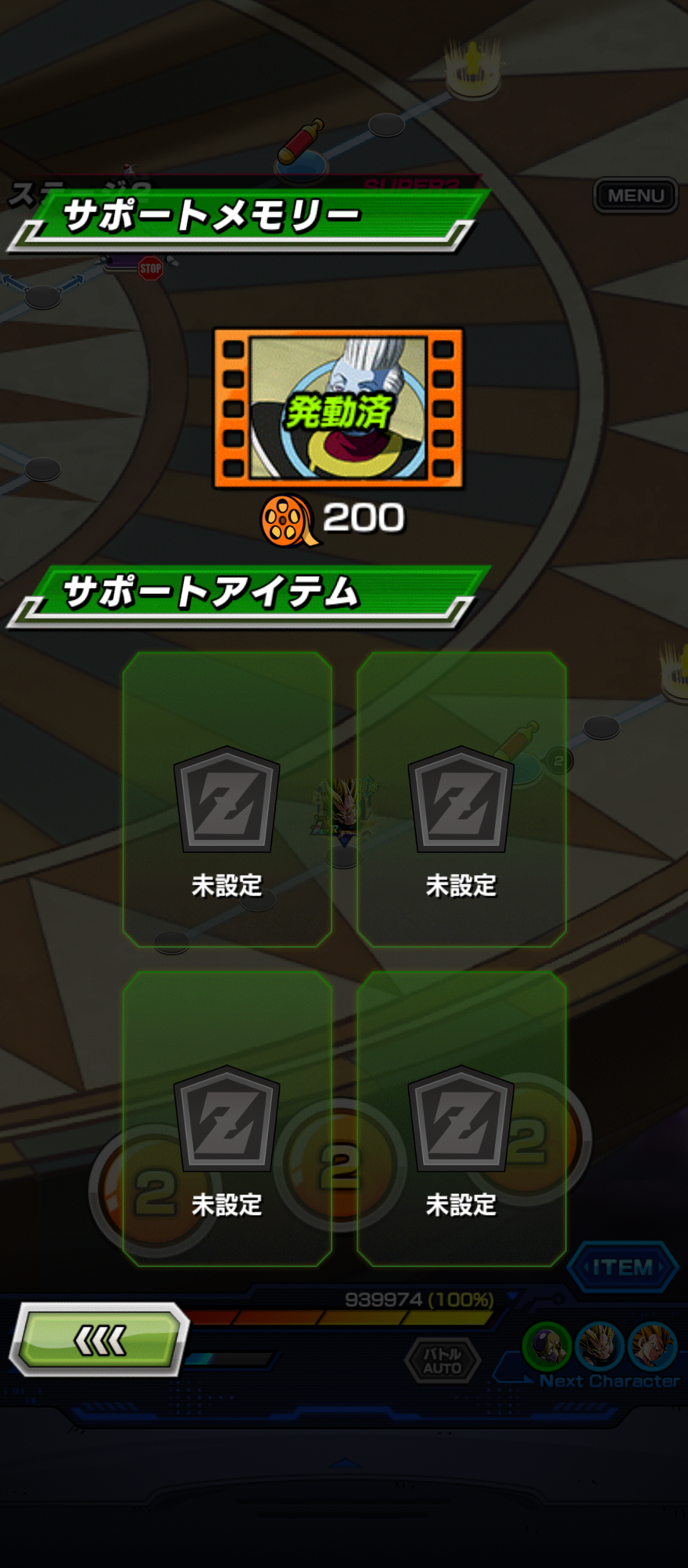Tap the green back arrow button
Viewport: 688px width, 1568px height.
tap(100, 1339)
